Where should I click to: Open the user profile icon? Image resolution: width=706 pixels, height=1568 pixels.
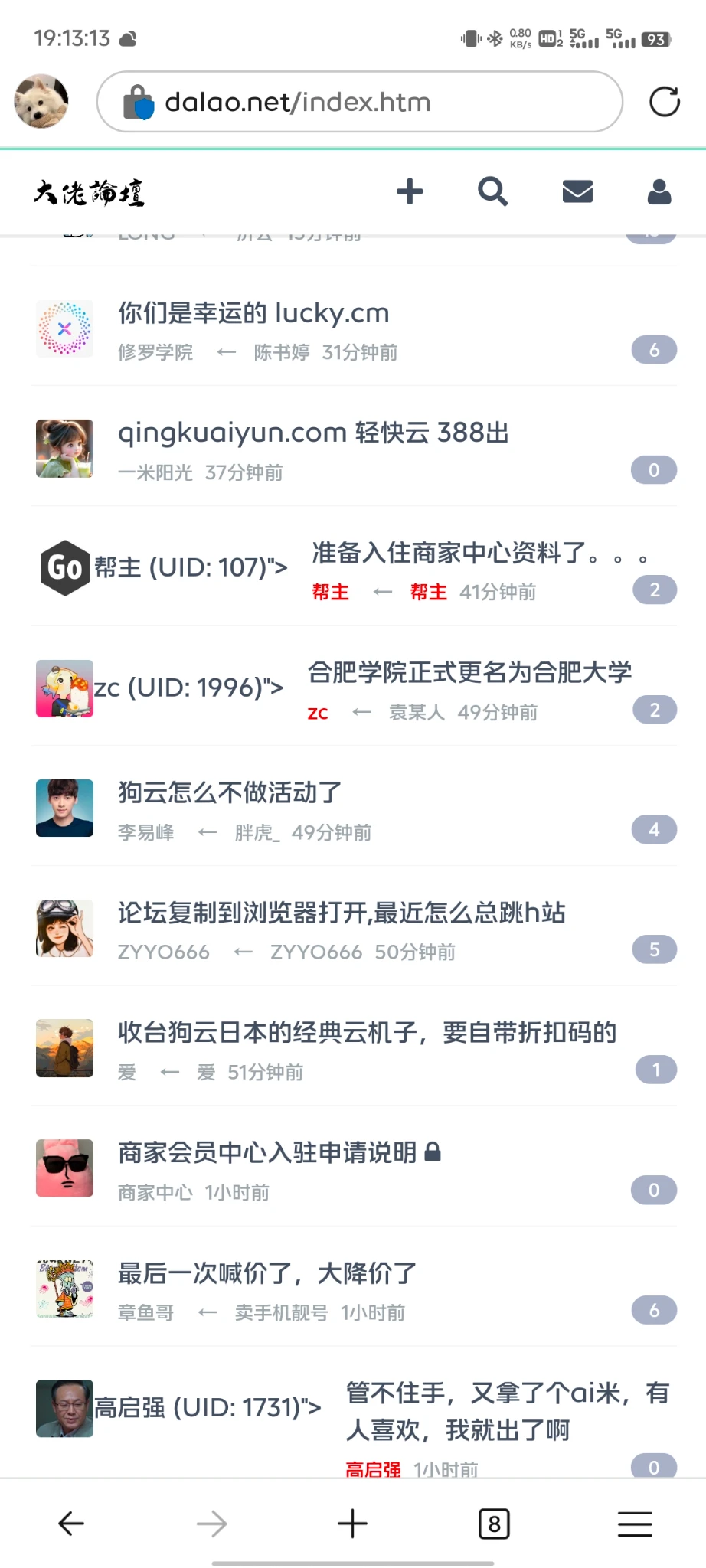point(659,191)
